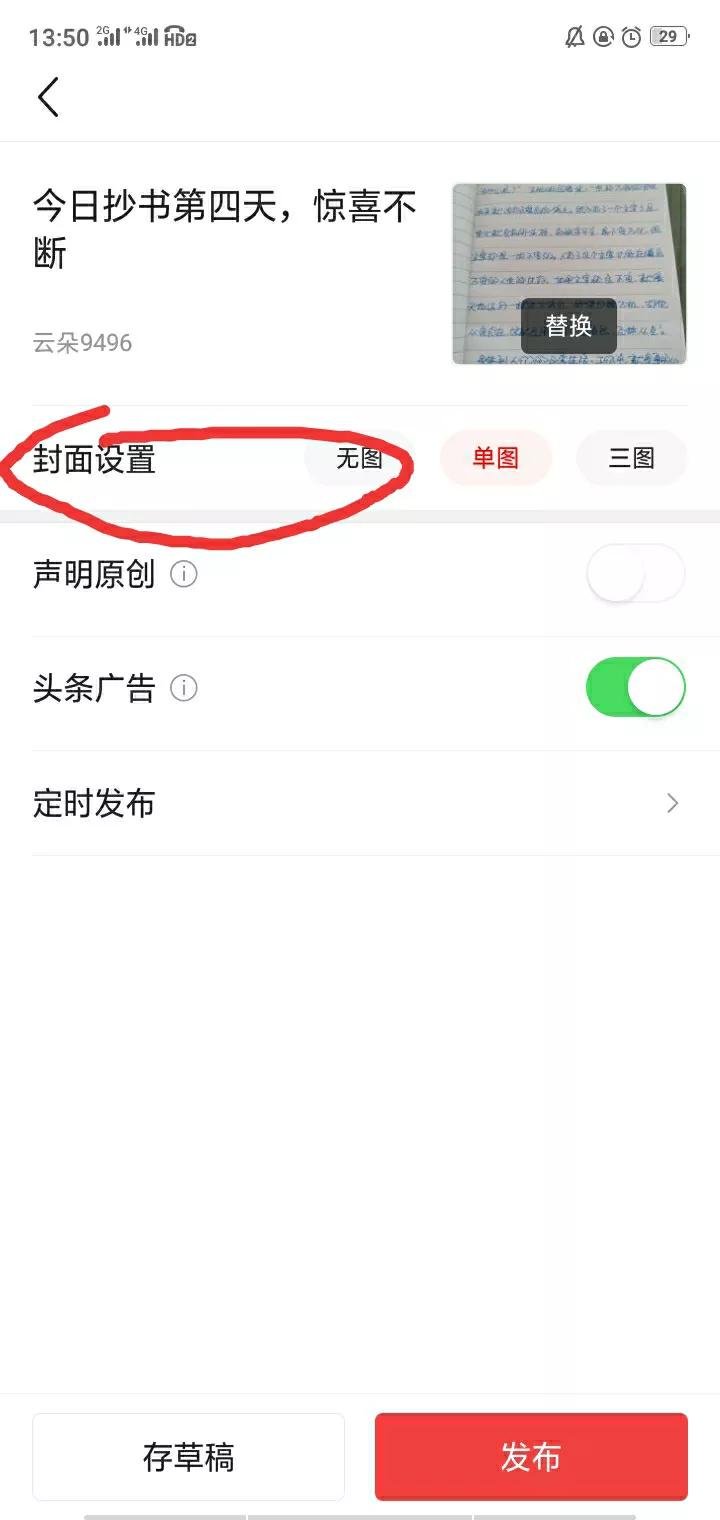Tap the screen rotation lock status icon
The width and height of the screenshot is (720, 1520).
(602, 36)
